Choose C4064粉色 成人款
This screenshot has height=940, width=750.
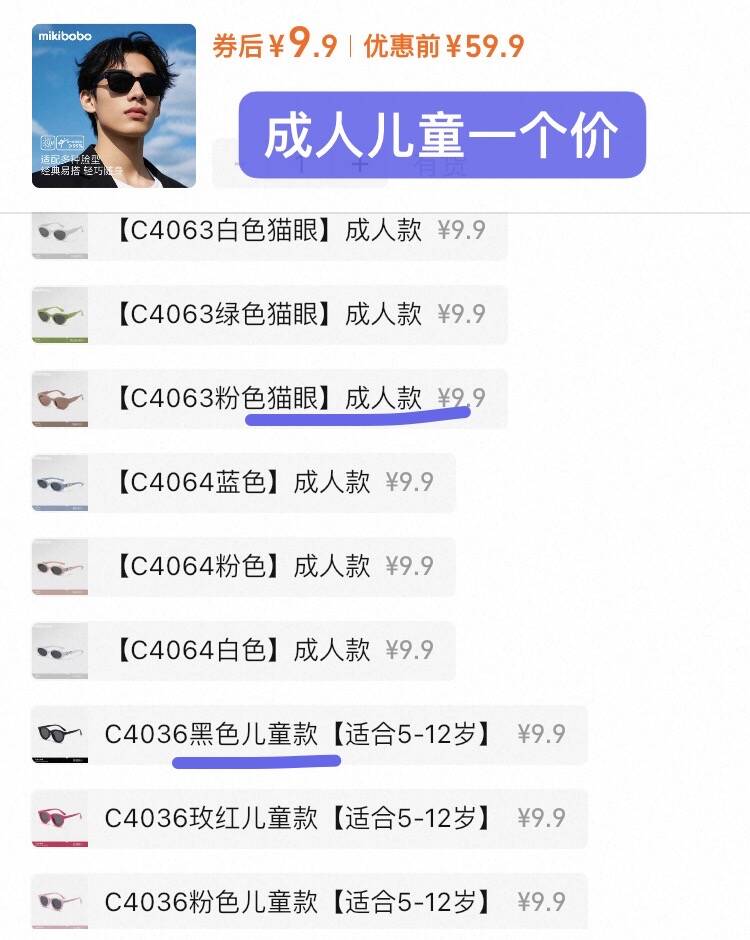[244, 566]
